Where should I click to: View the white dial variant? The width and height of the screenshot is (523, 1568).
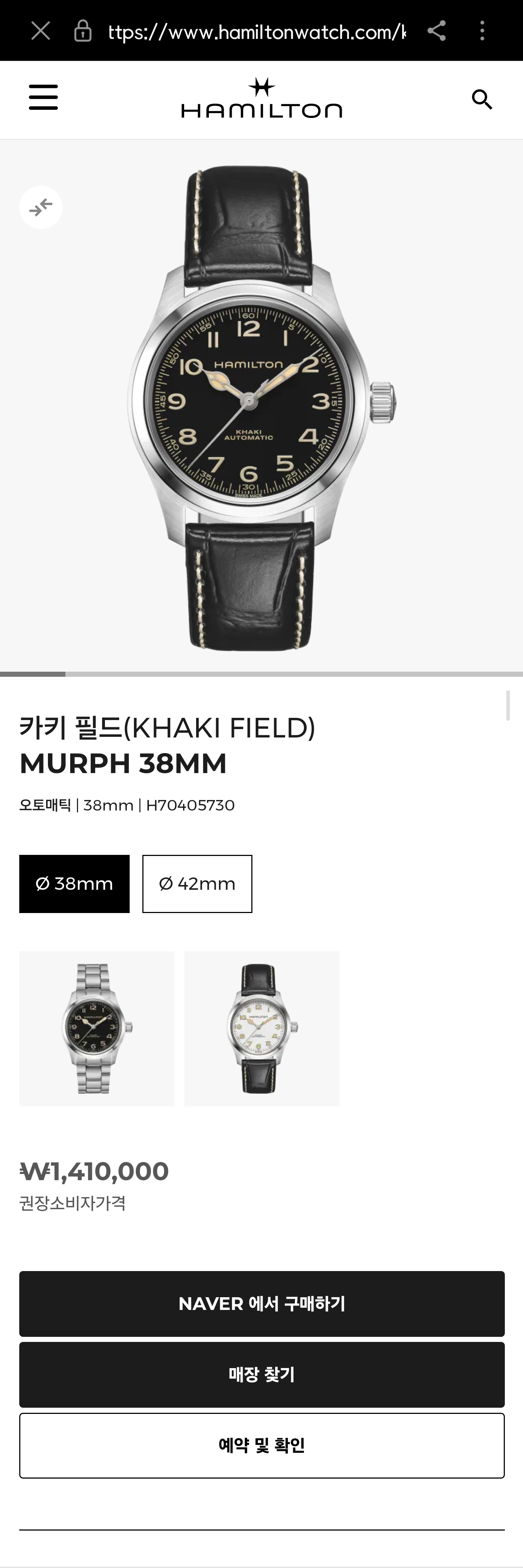pos(261,1028)
